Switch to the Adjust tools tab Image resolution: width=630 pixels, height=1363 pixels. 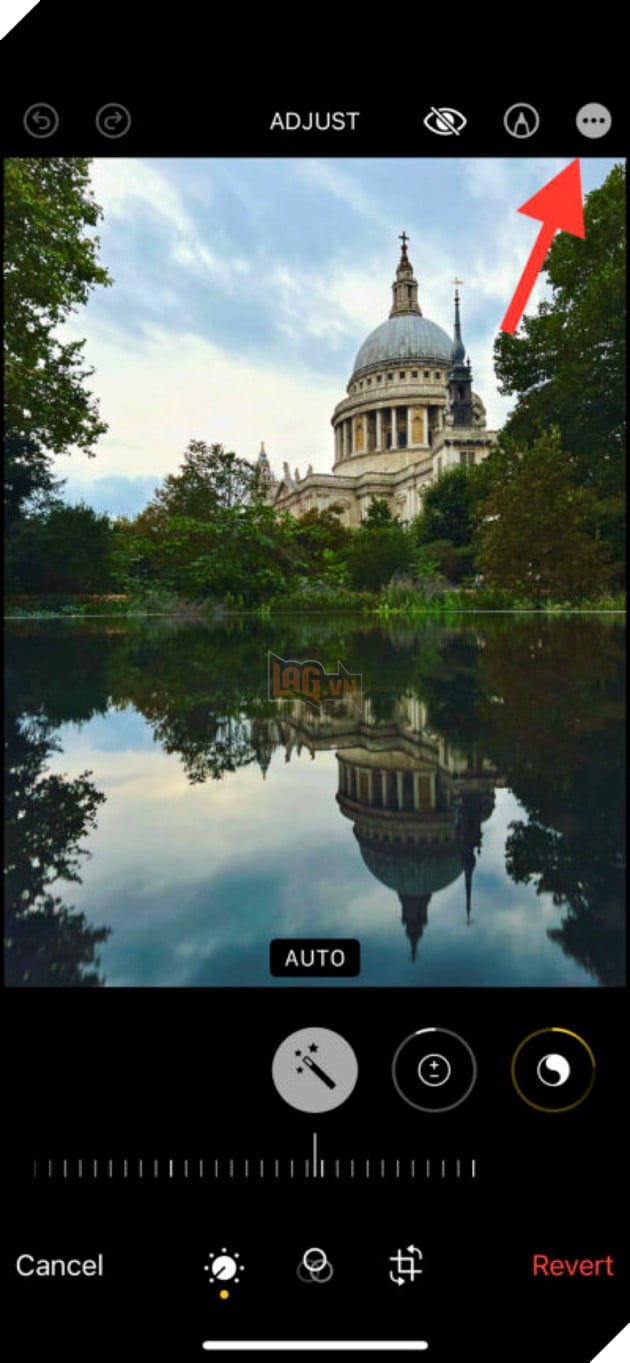tap(224, 1267)
